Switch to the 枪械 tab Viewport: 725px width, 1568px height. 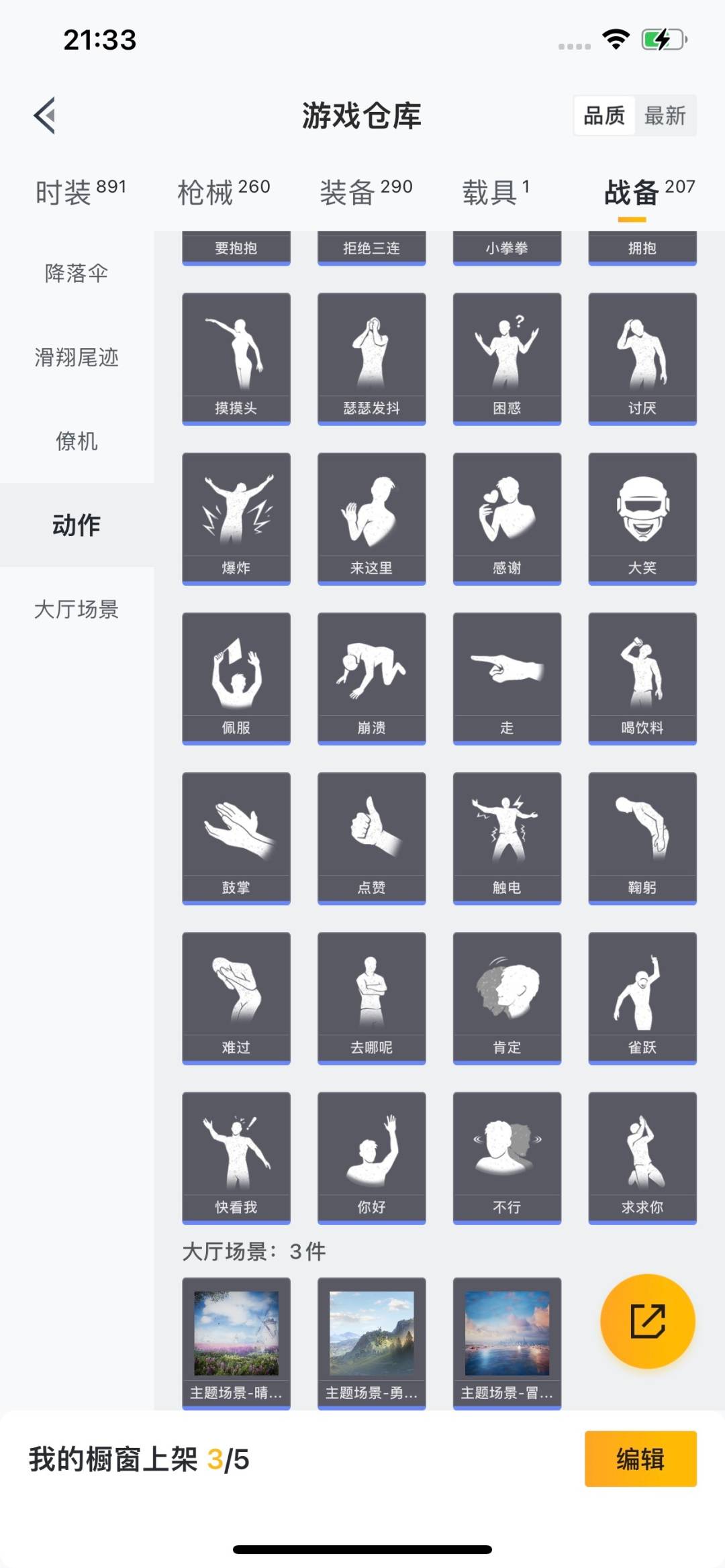(x=223, y=193)
